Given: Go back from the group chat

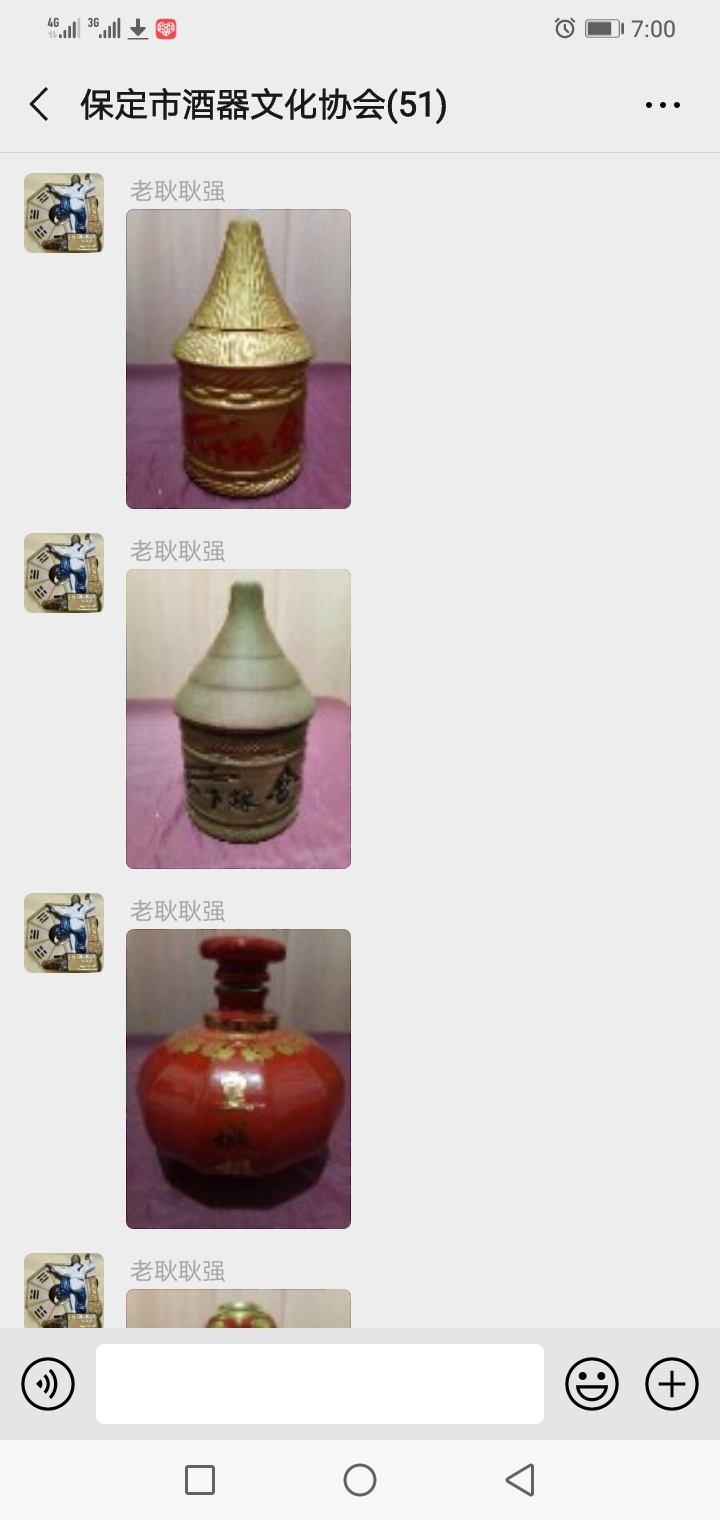Looking at the screenshot, I should [x=39, y=105].
